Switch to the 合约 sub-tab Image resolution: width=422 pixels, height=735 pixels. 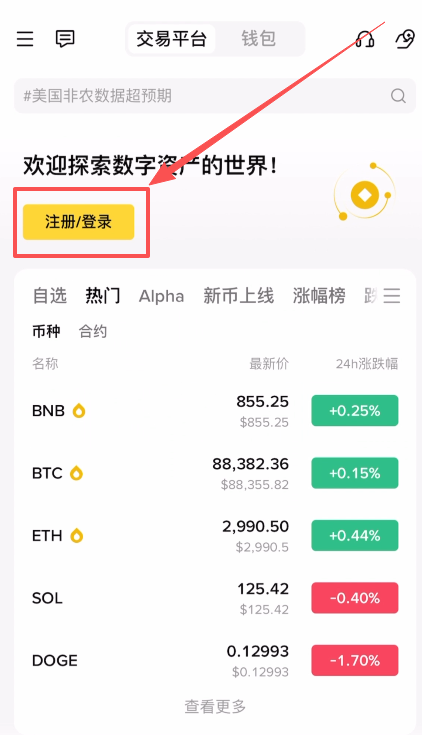tap(93, 331)
